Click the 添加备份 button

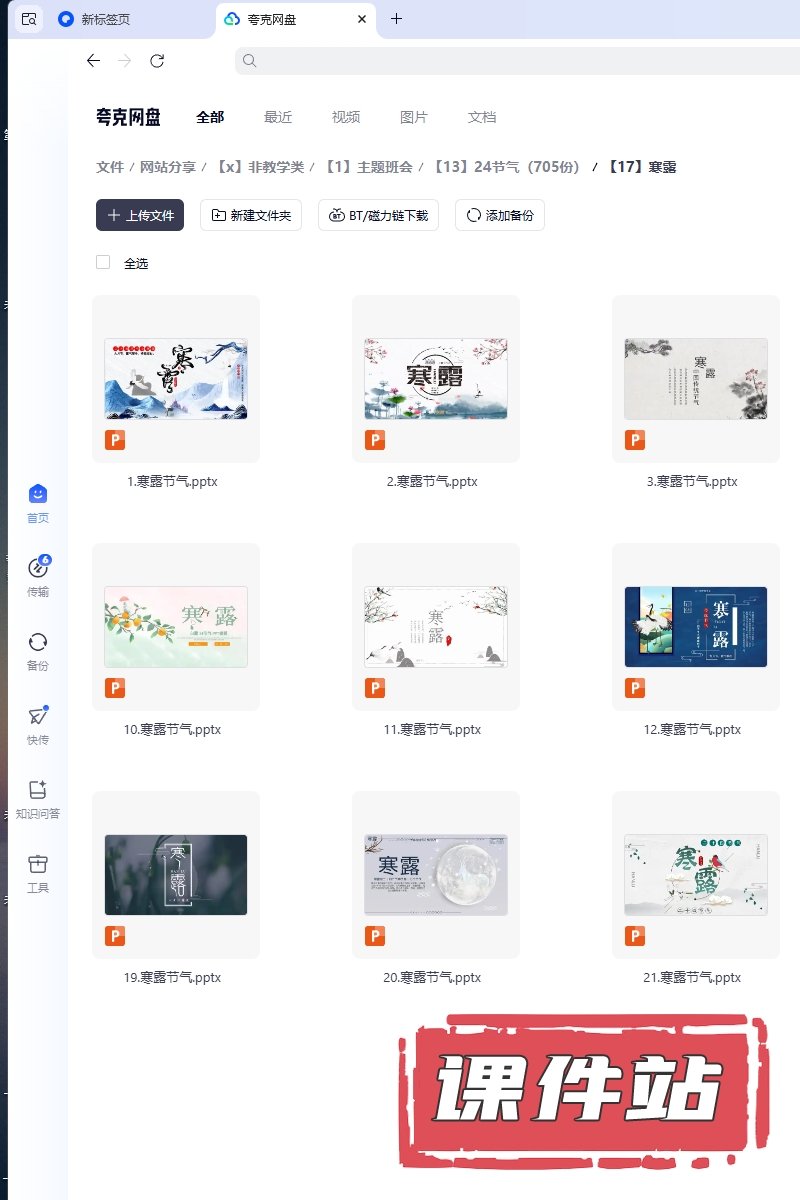[499, 215]
